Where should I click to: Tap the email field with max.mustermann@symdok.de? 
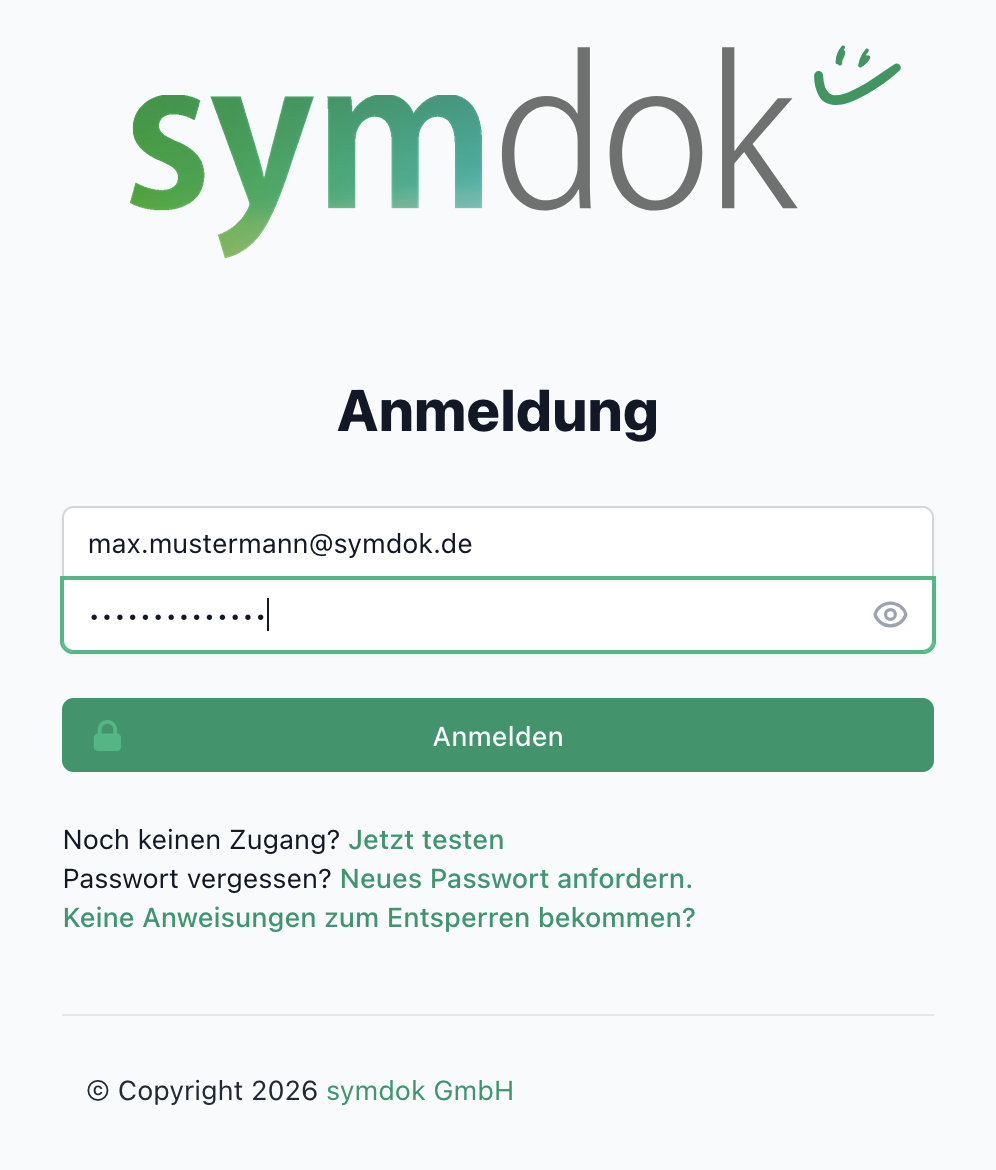pyautogui.click(x=497, y=544)
